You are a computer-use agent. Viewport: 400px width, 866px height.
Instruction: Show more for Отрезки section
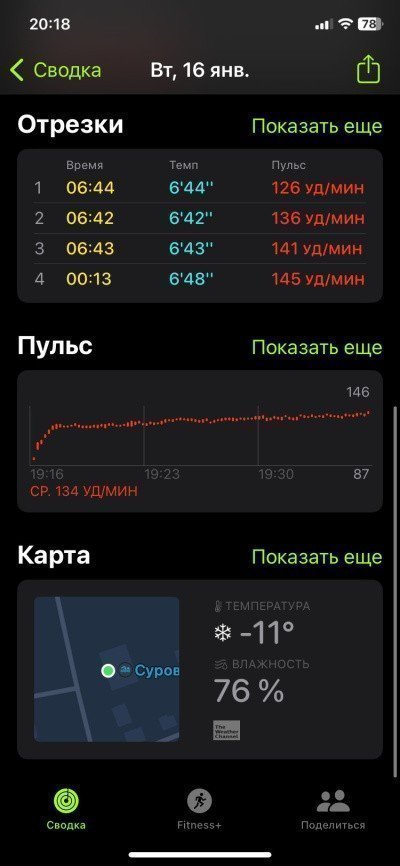coord(317,126)
